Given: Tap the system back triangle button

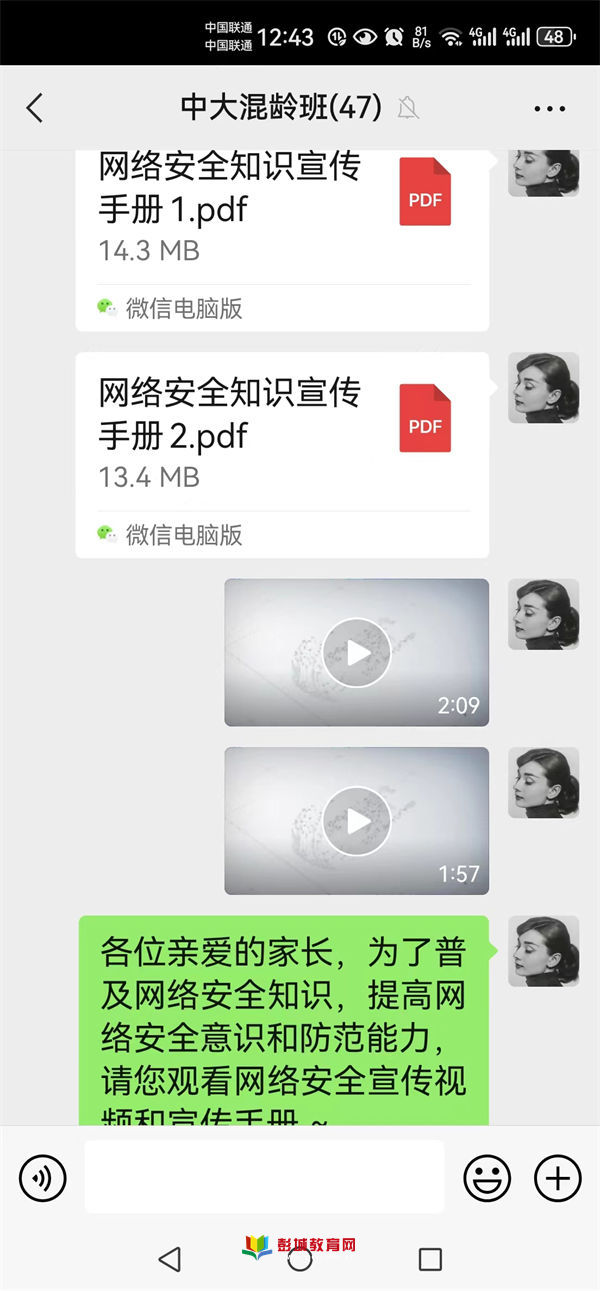Looking at the screenshot, I should [170, 1259].
